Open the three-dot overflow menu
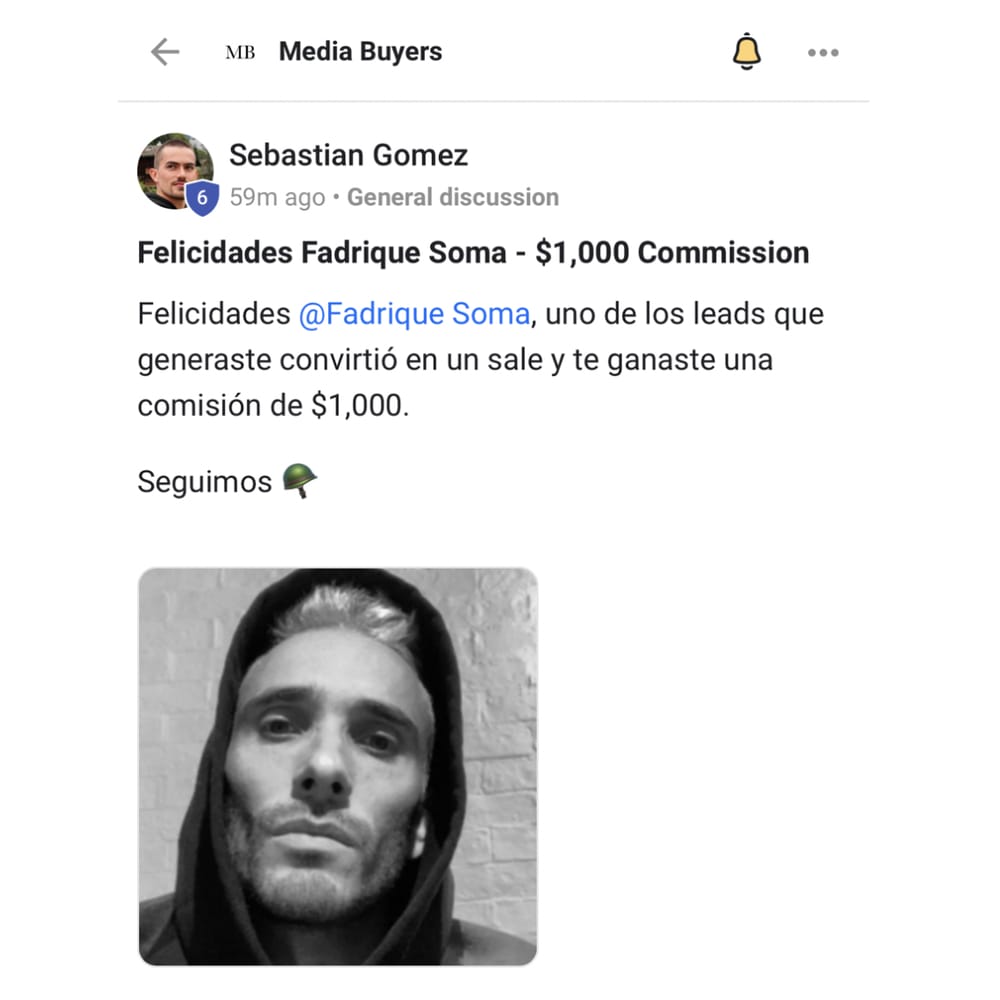This screenshot has width=1000, height=1000. (823, 53)
